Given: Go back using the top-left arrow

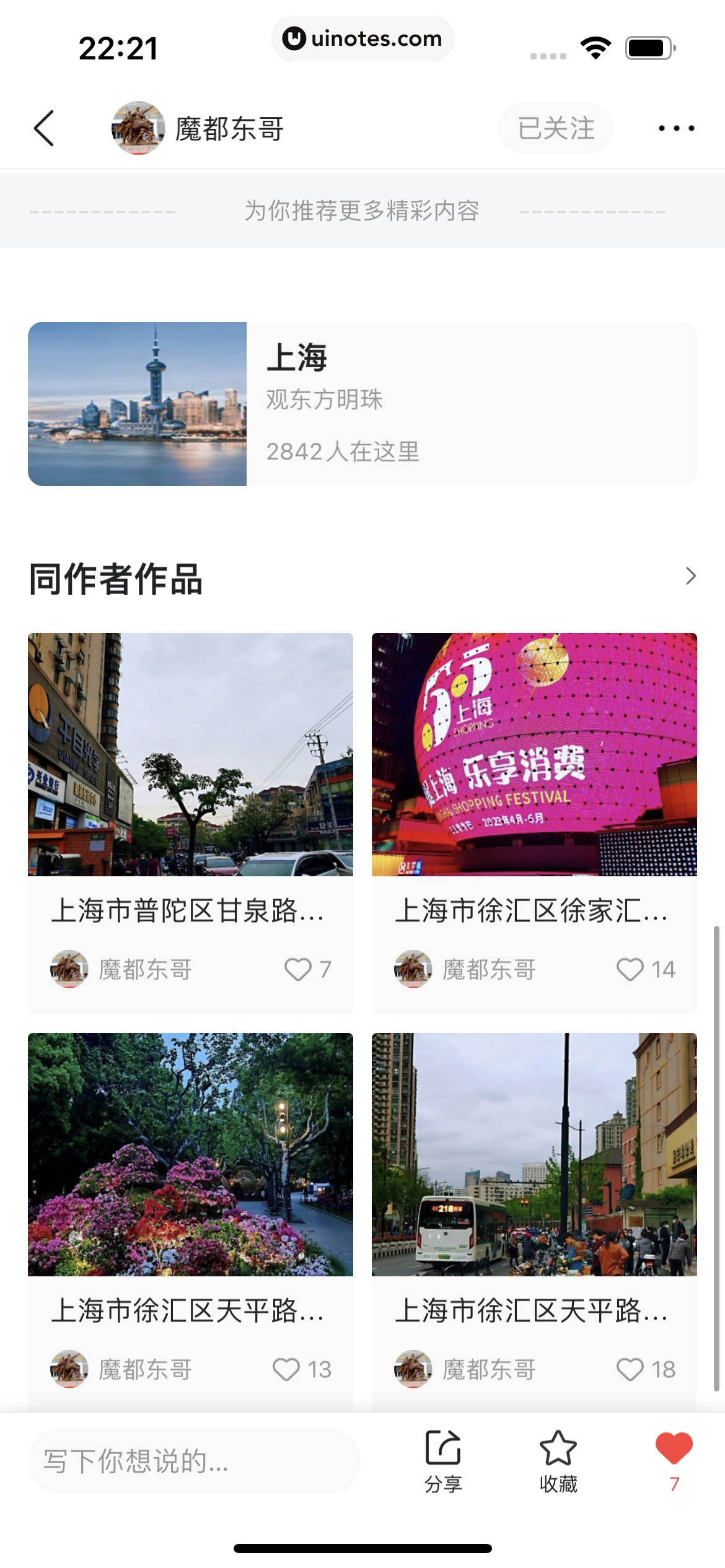Looking at the screenshot, I should click(x=44, y=128).
